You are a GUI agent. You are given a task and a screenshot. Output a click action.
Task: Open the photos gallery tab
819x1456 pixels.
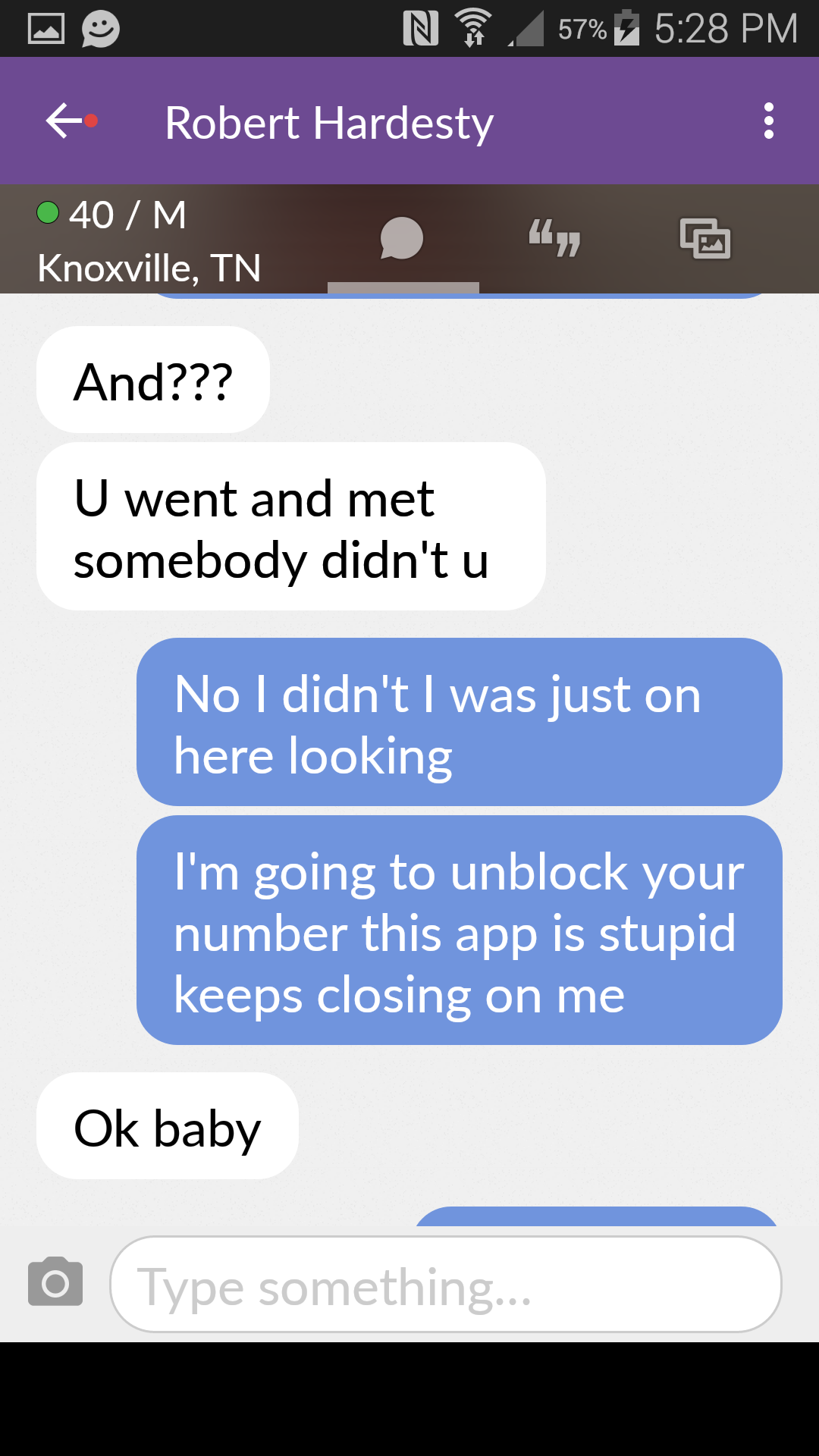pyautogui.click(x=705, y=238)
